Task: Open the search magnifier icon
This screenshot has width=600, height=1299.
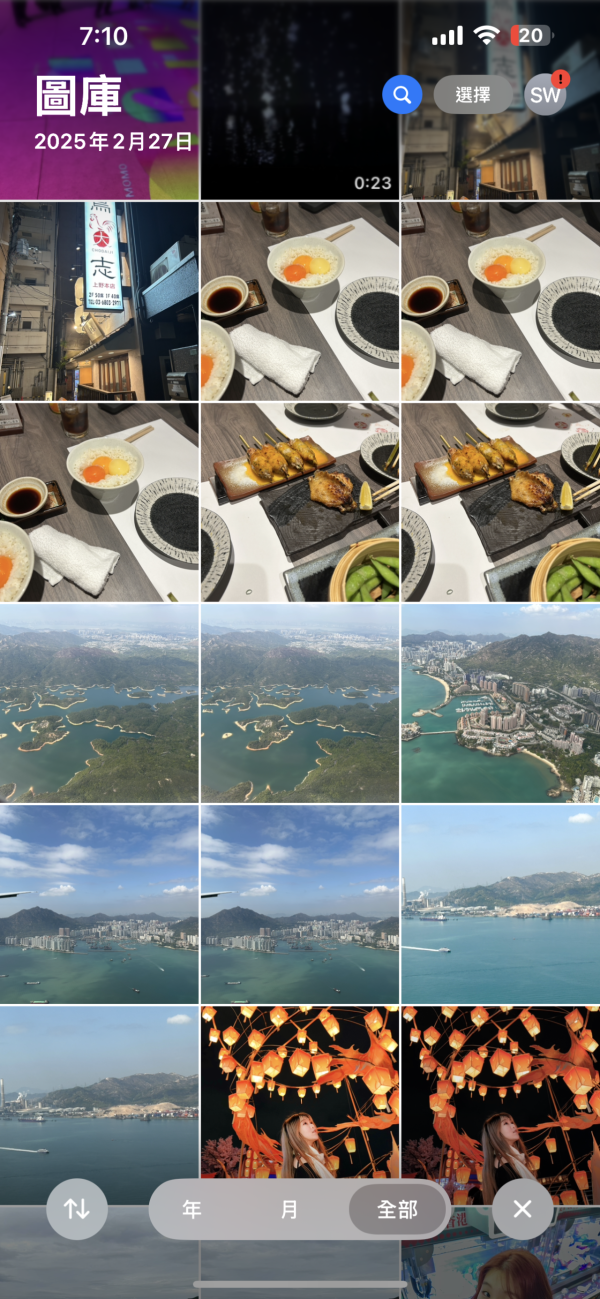Action: pos(402,95)
